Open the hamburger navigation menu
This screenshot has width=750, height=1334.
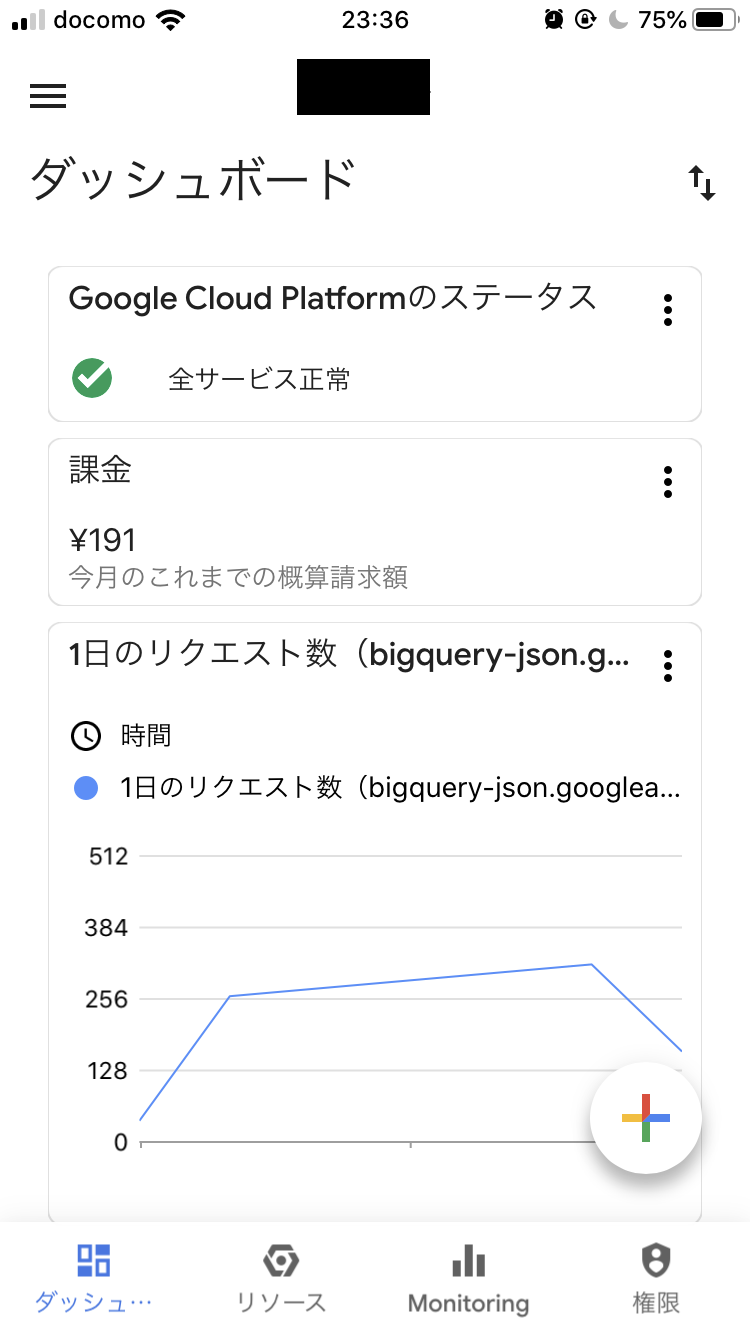tap(48, 95)
